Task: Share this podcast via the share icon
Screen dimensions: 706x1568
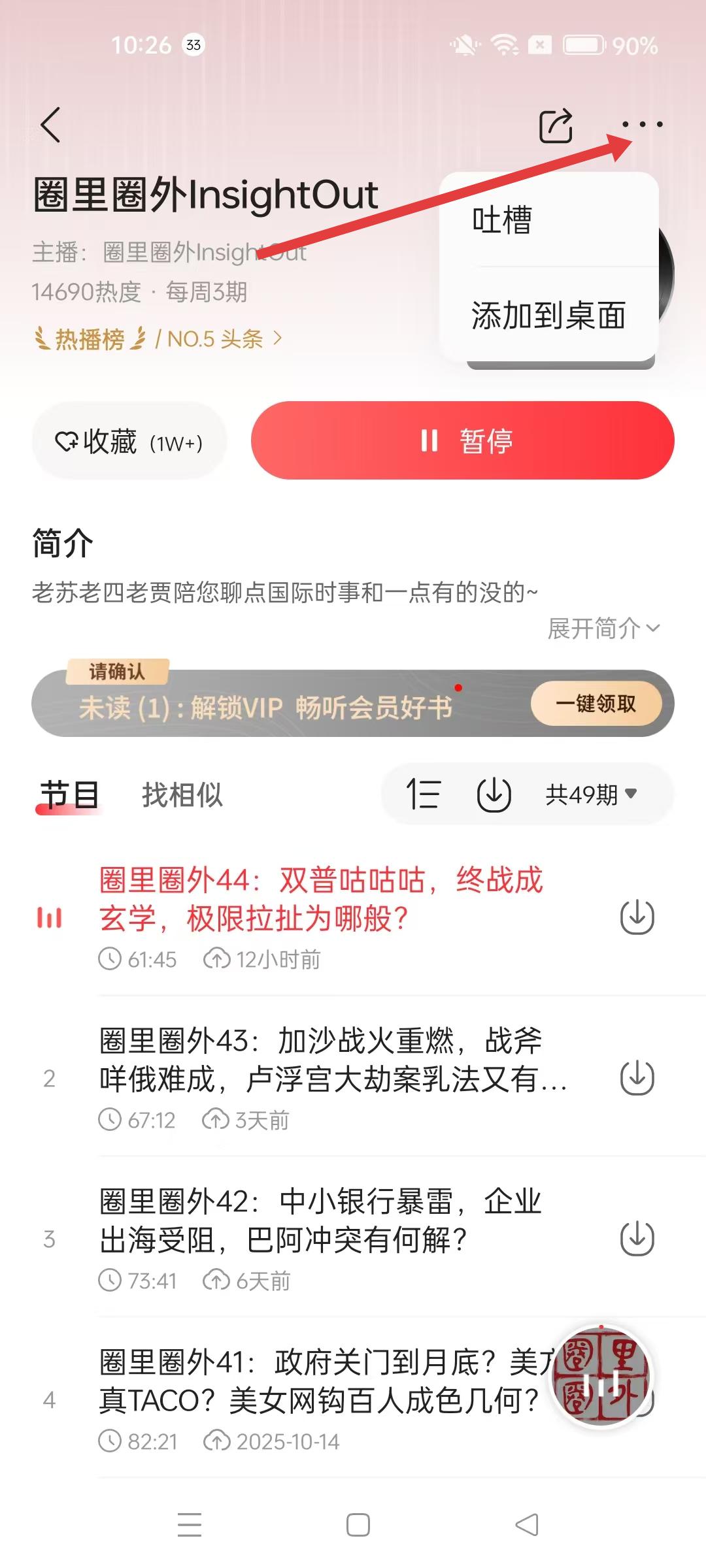Action: pos(556,125)
